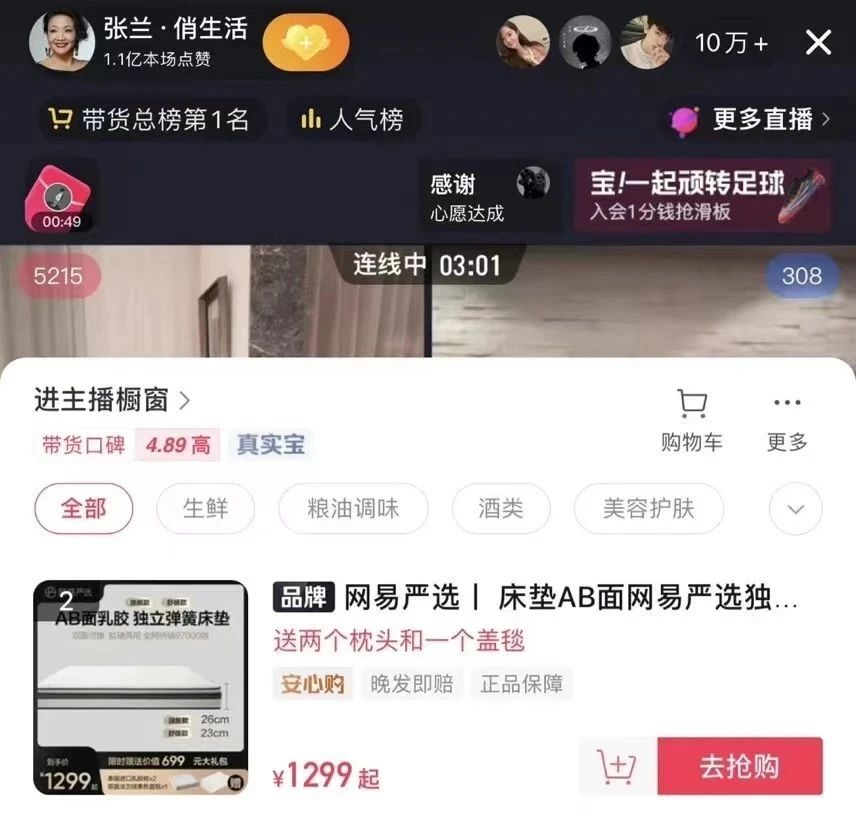Filter products by 生鲜

pos(206,509)
